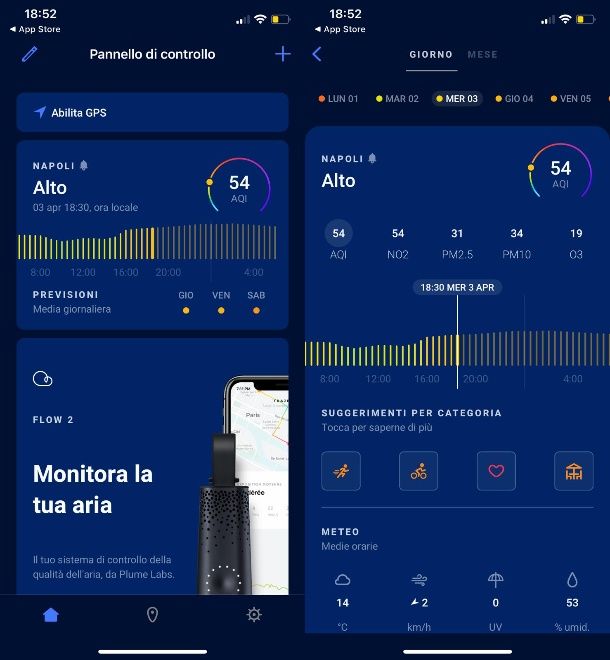
Task: Go to the home tab
Action: 51,615
